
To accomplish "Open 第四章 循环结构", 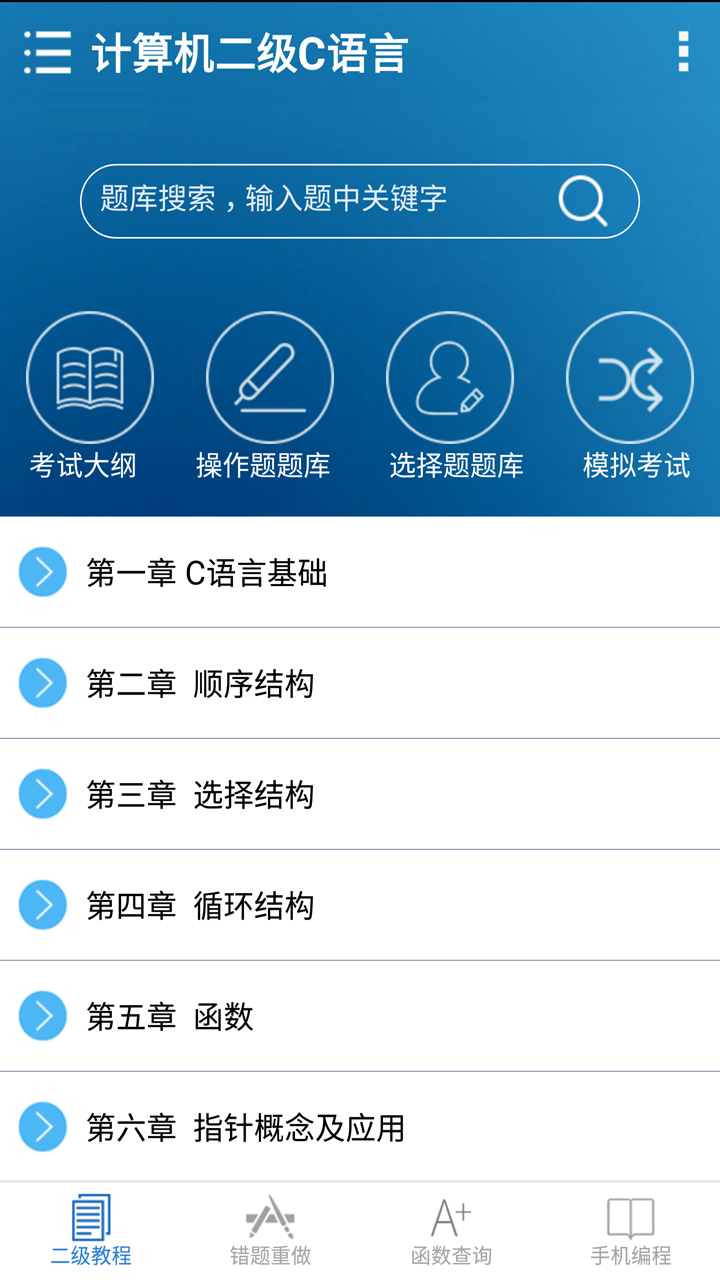I will coord(360,905).
